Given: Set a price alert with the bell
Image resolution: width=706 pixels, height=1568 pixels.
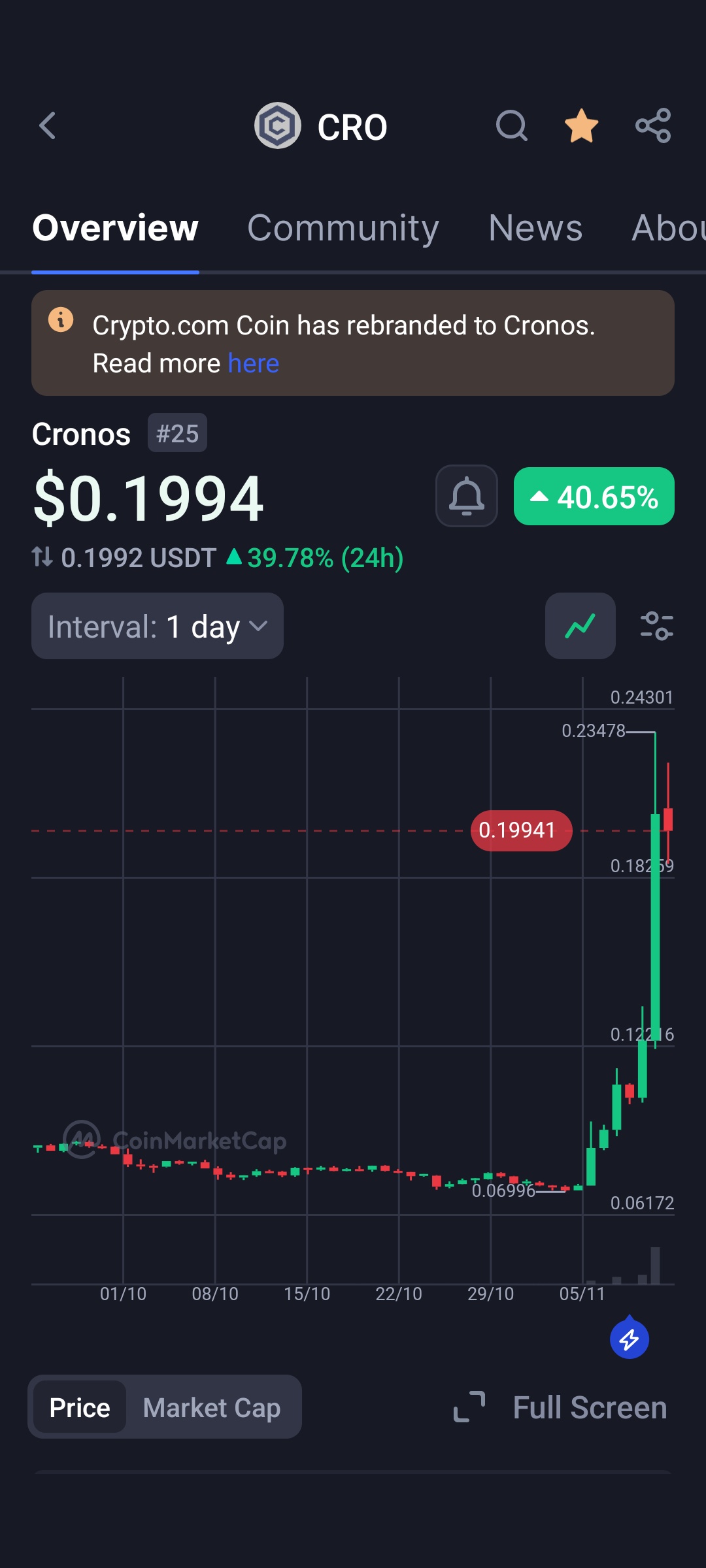Looking at the screenshot, I should (467, 496).
